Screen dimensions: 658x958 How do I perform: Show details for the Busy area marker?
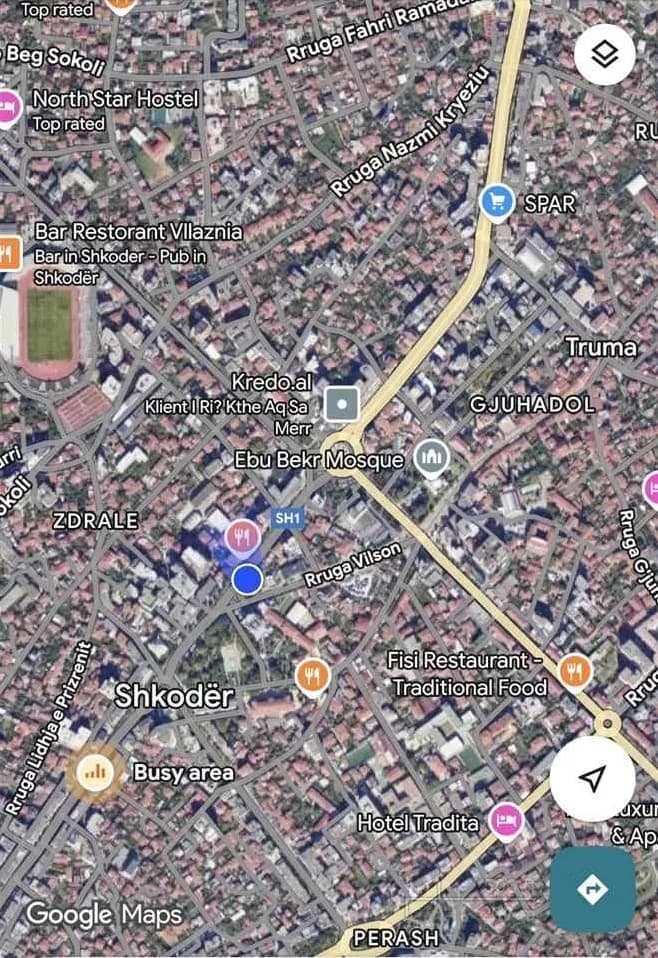click(96, 772)
